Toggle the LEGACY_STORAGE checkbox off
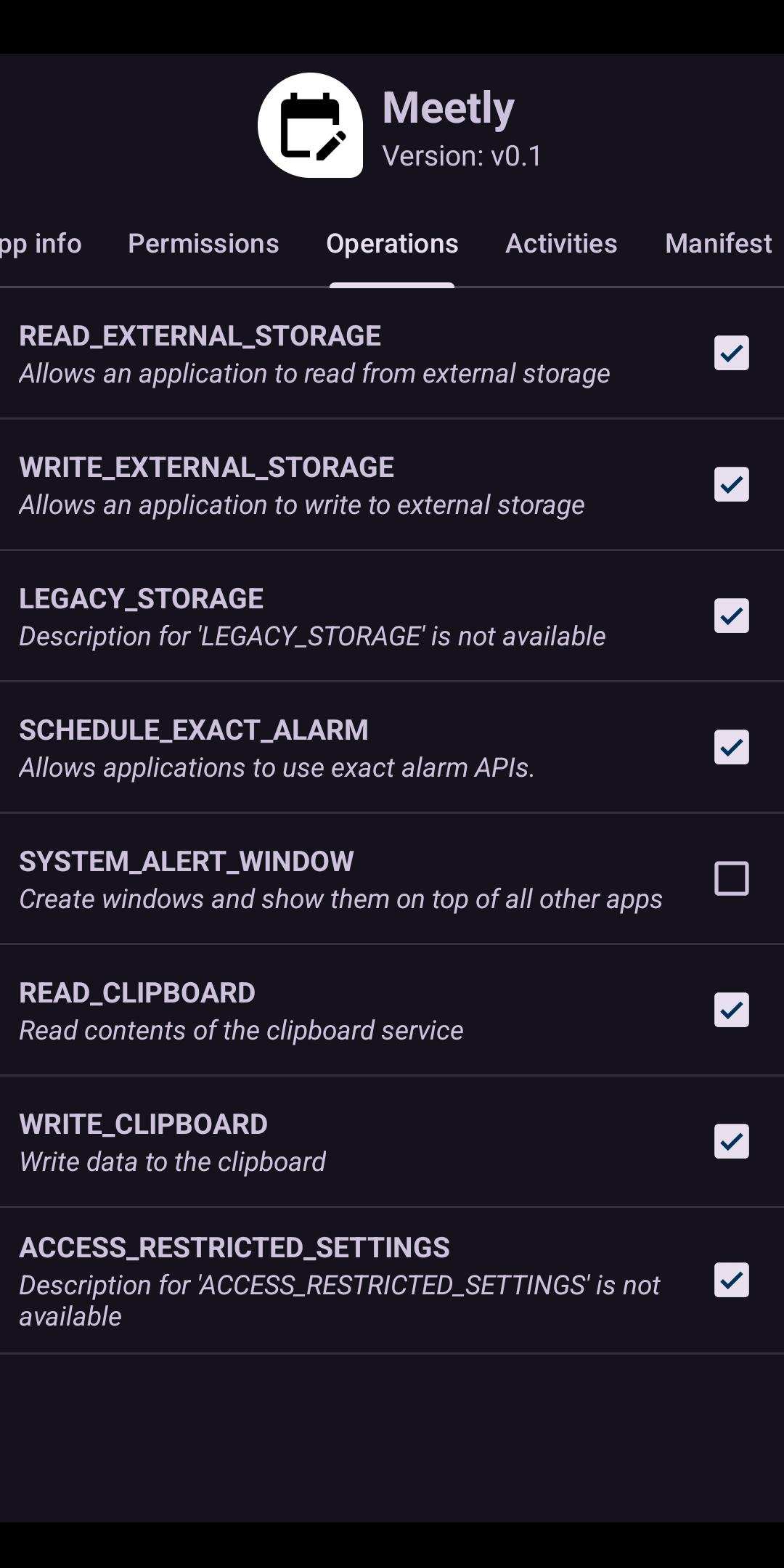This screenshot has width=784, height=1568. click(x=731, y=616)
